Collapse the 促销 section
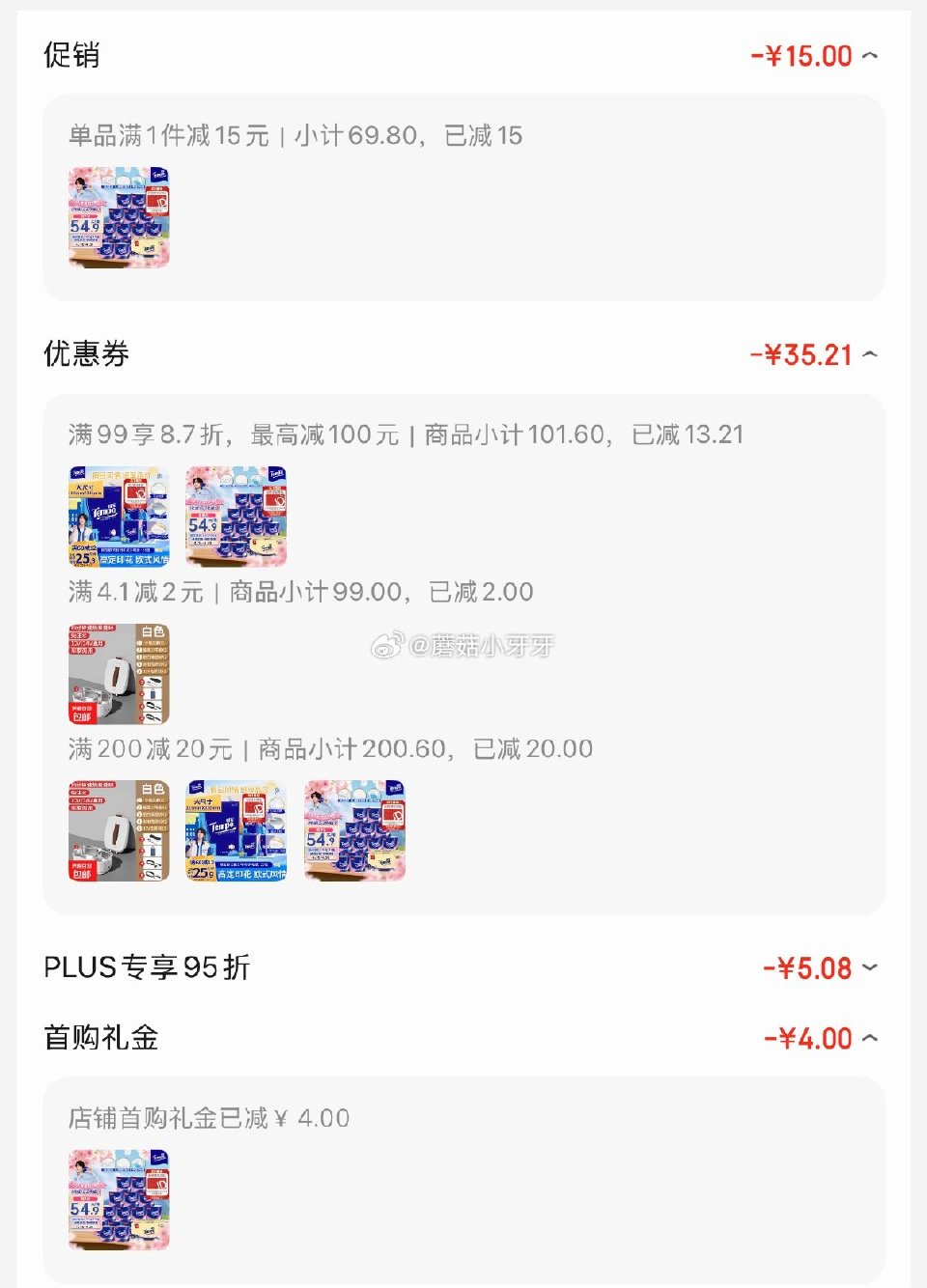 point(872,55)
